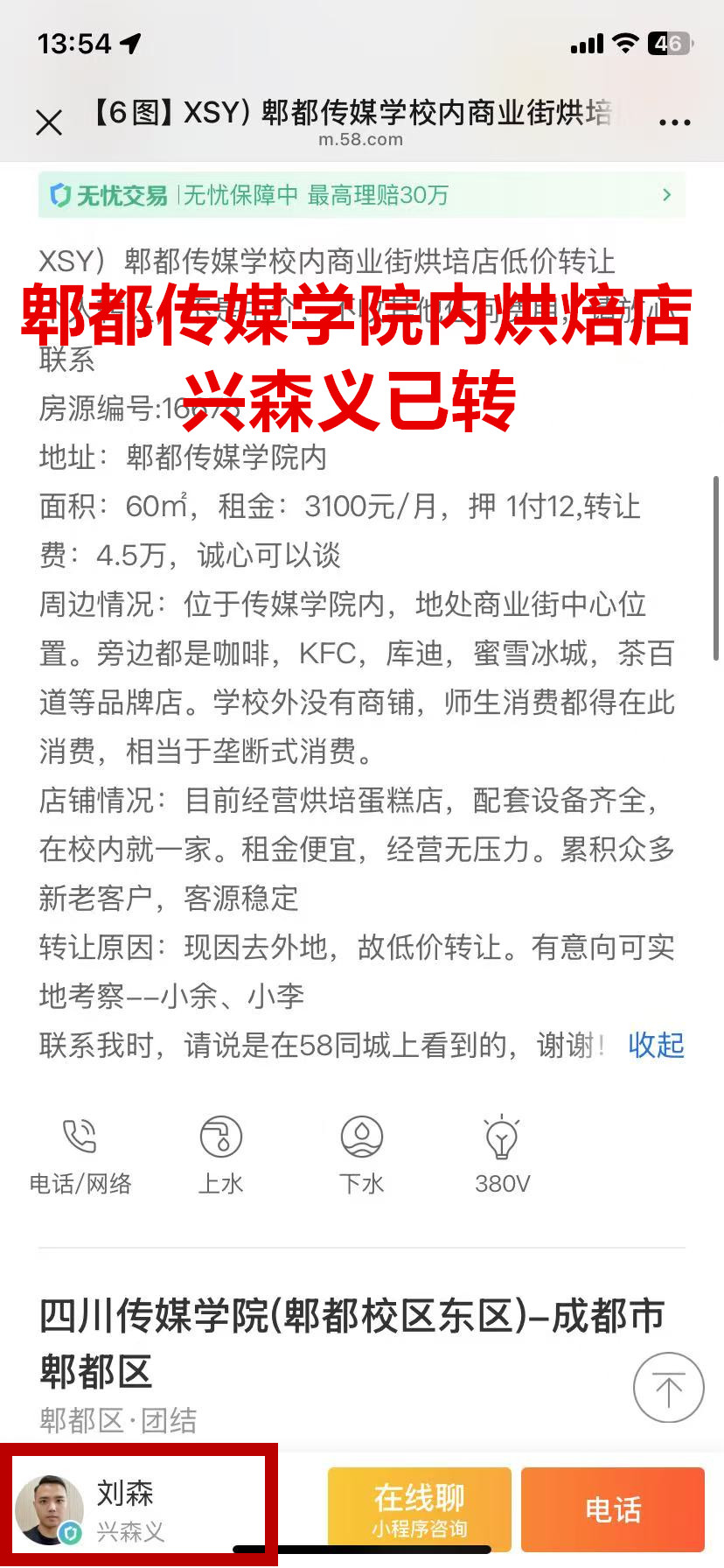The width and height of the screenshot is (724, 1568).
Task: Open the three-dot overflow menu
Action: click(674, 122)
